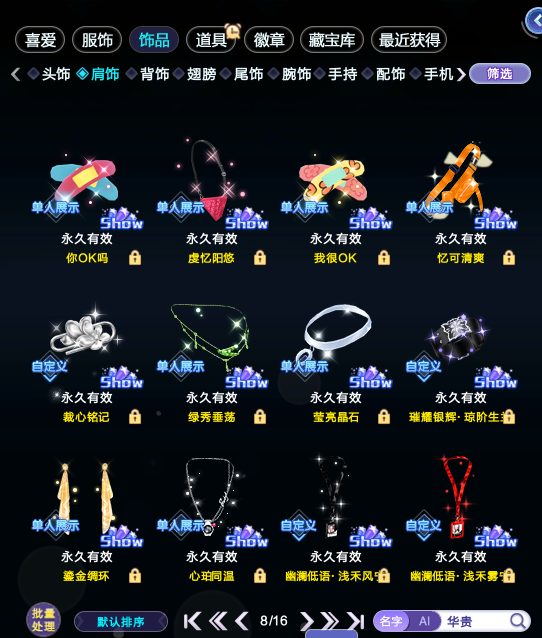Open the 筛选 filter button
The image size is (542, 638).
click(500, 74)
